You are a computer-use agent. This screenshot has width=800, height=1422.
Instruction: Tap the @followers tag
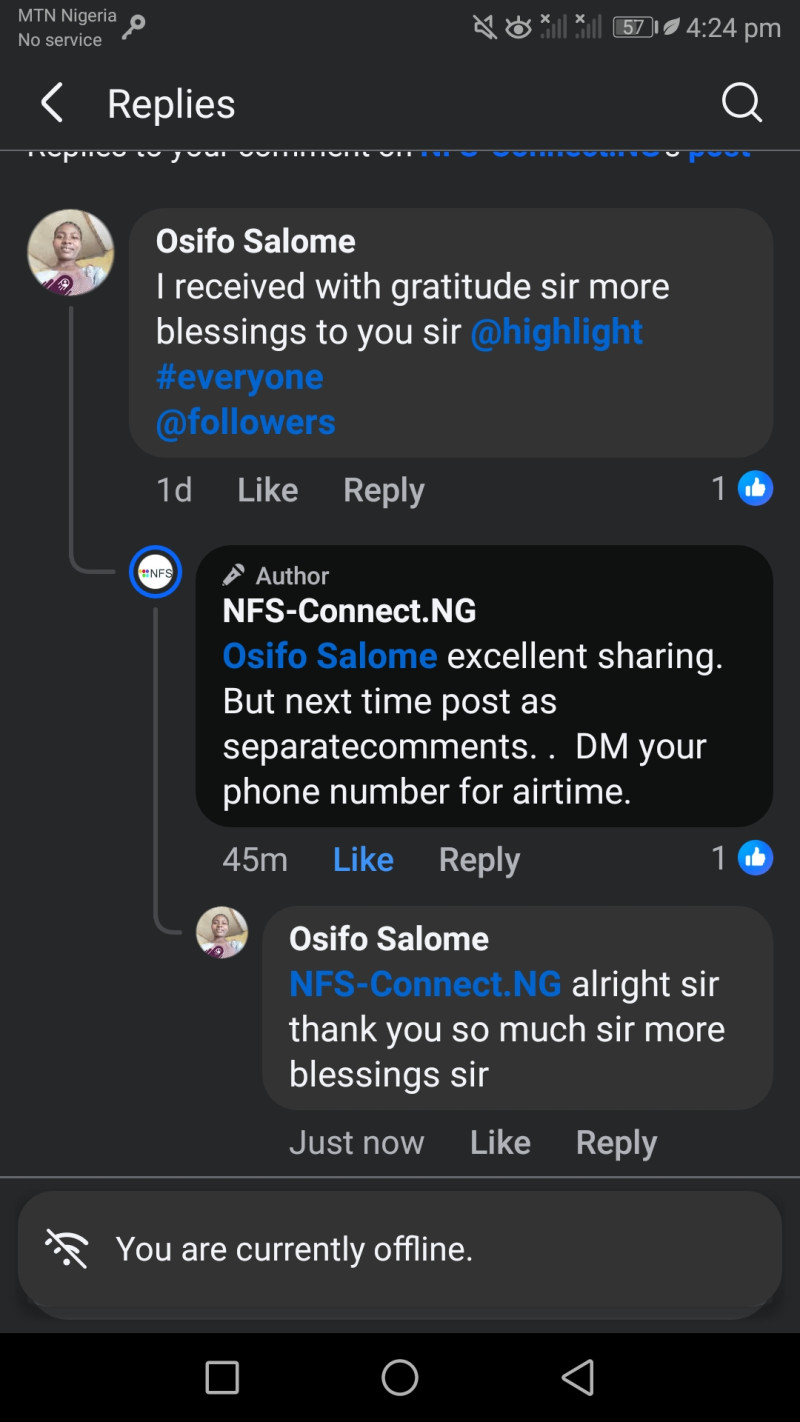244,421
